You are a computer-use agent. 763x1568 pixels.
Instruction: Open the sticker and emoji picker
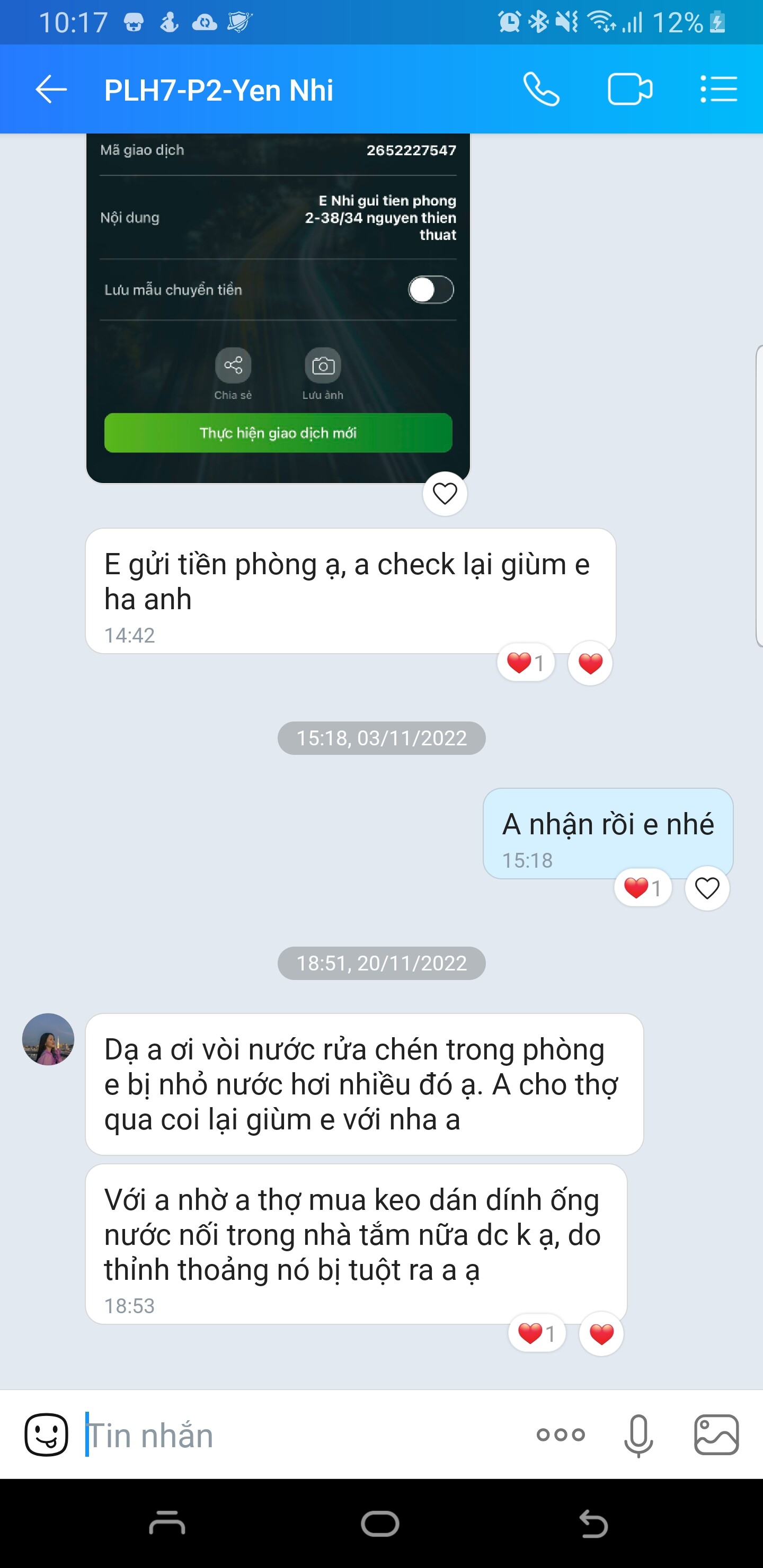46,1435
